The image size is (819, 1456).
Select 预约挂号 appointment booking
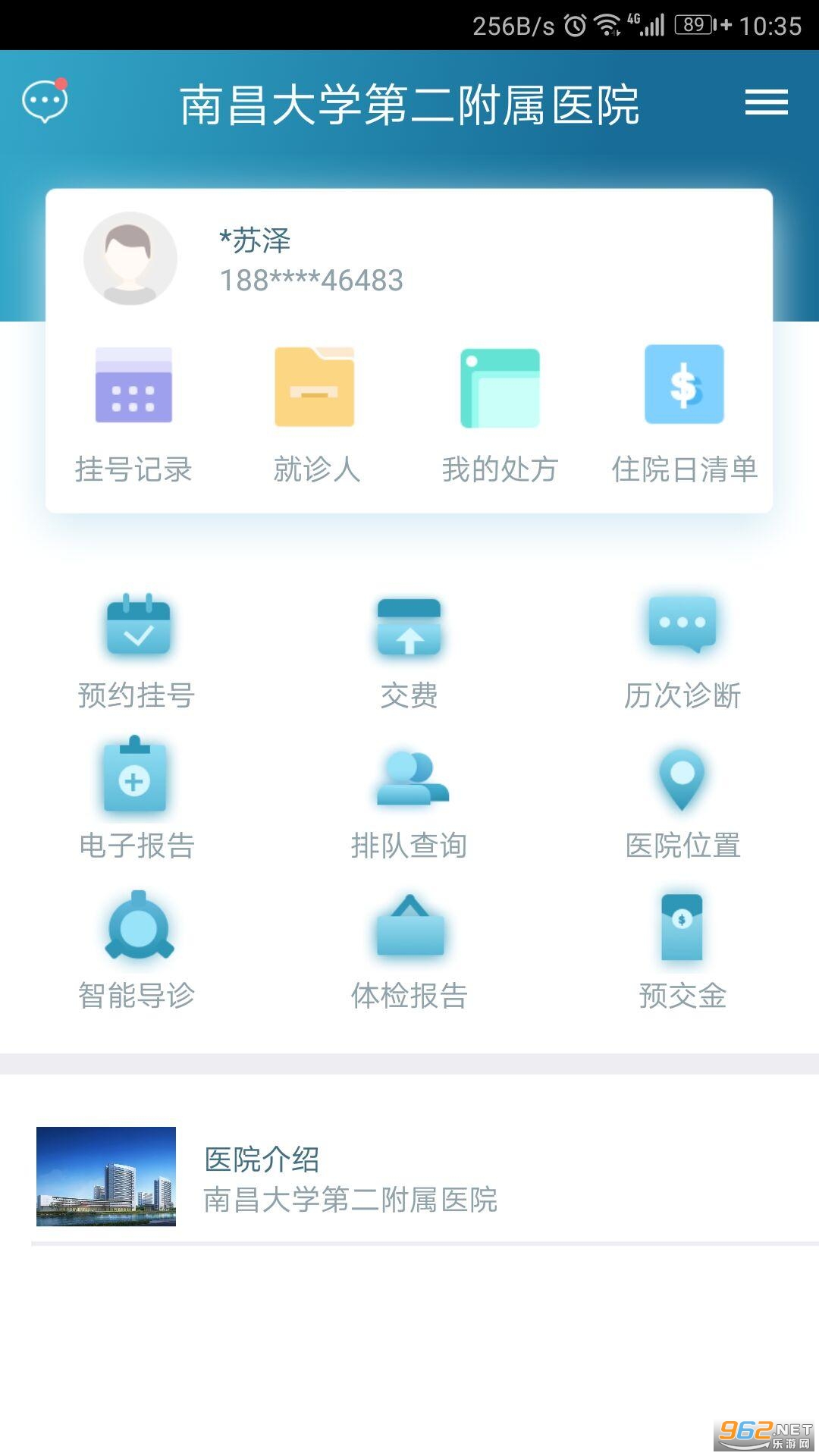tap(137, 651)
